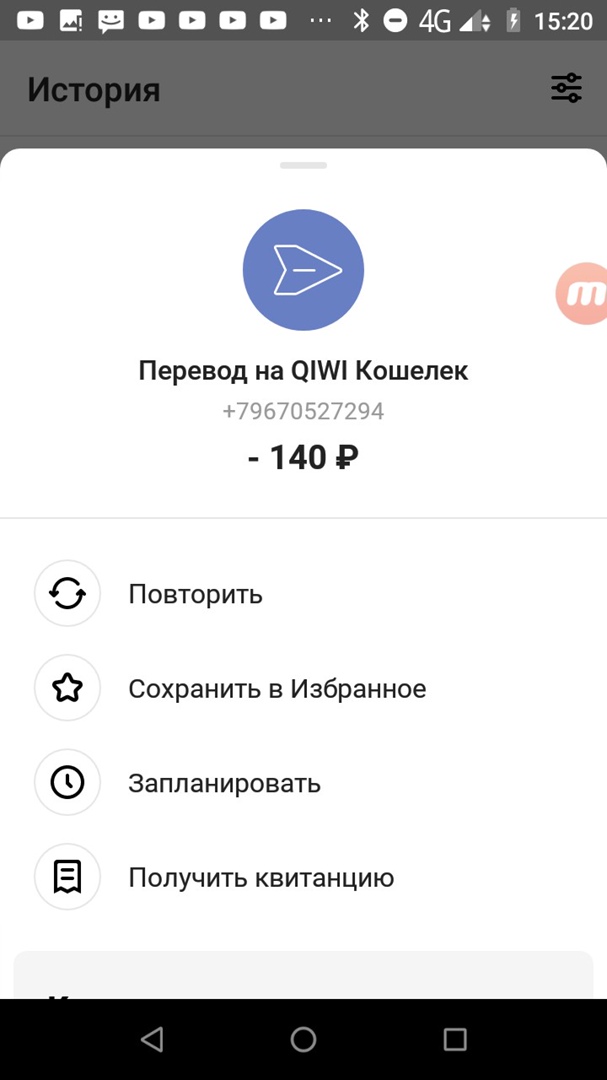This screenshot has width=607, height=1080.
Task: Open the Запланировать option
Action: [224, 783]
